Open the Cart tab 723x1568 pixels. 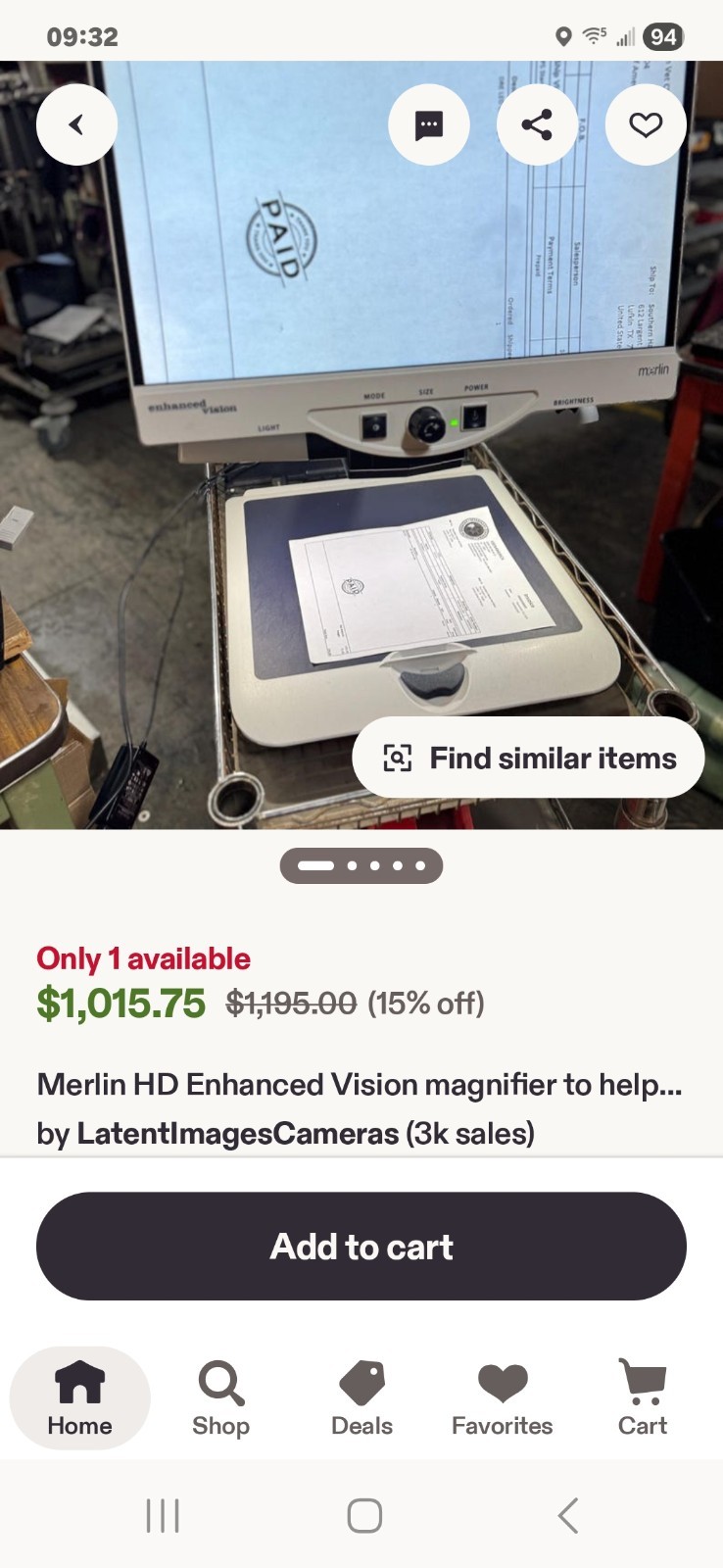[x=643, y=1398]
